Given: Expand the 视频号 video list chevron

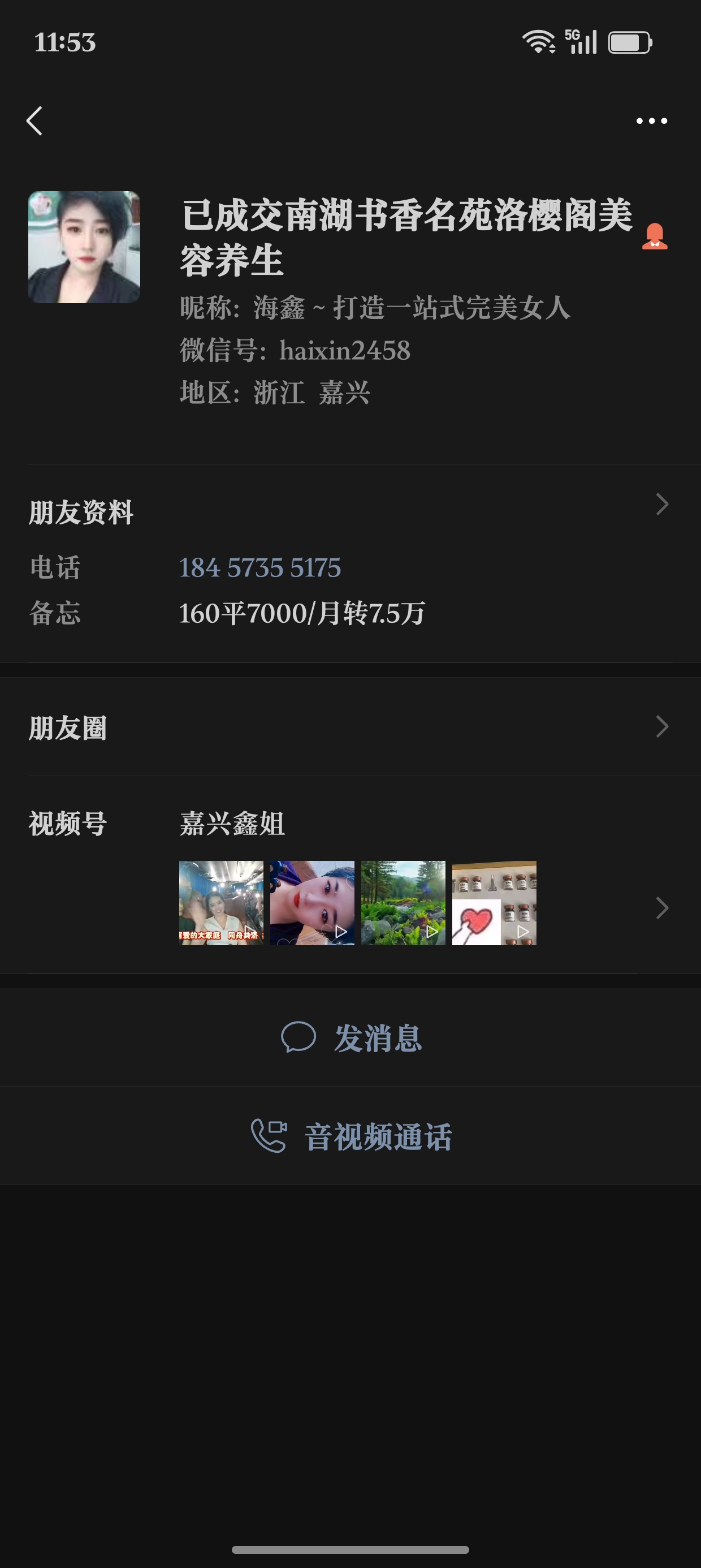Looking at the screenshot, I should pyautogui.click(x=663, y=906).
